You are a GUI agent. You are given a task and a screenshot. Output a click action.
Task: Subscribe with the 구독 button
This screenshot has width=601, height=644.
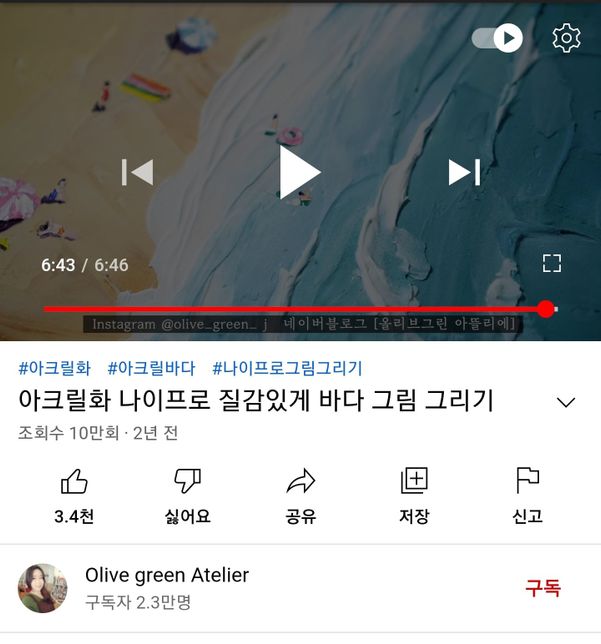[543, 588]
